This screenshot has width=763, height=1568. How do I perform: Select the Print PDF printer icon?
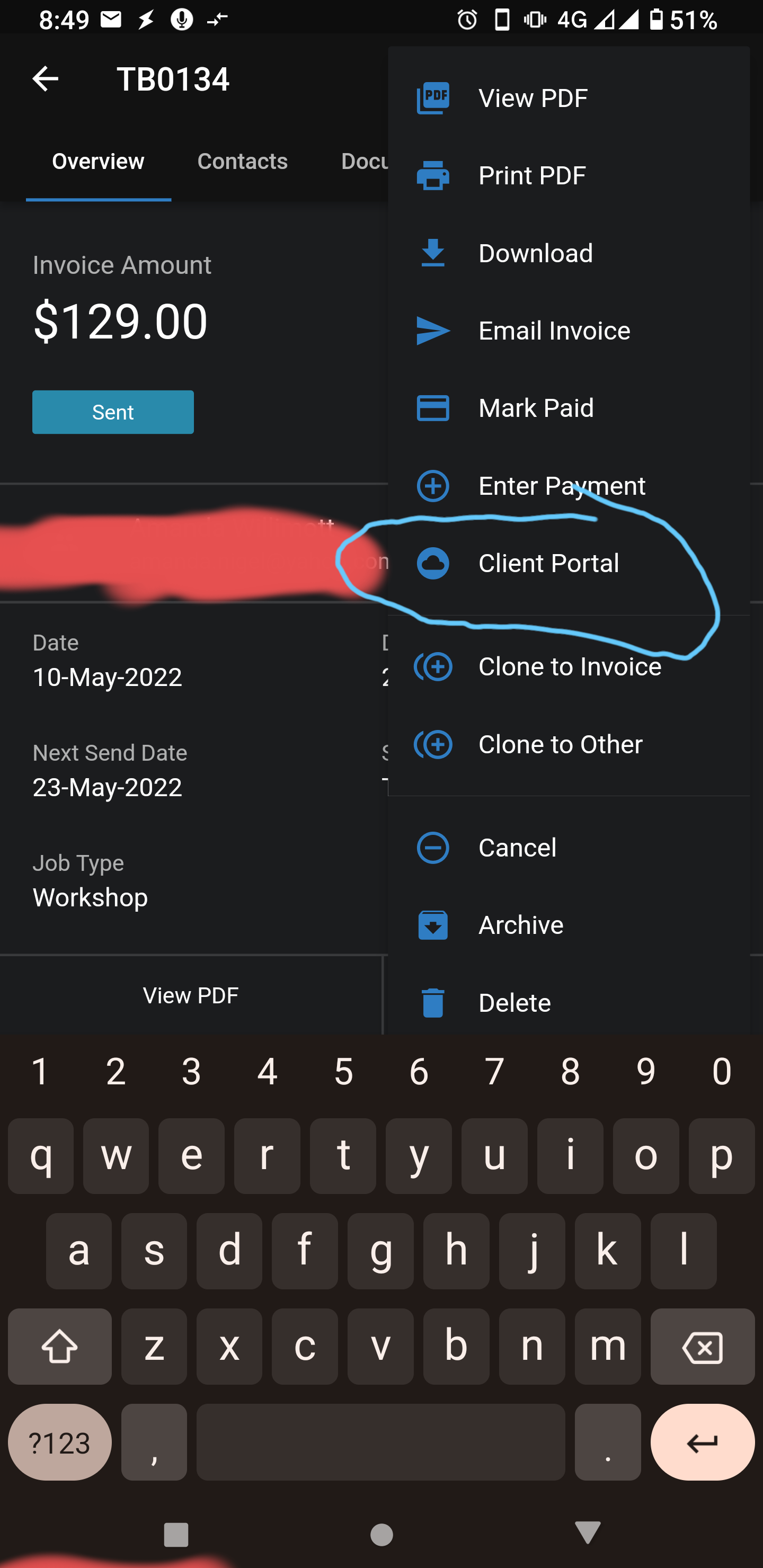tap(433, 175)
